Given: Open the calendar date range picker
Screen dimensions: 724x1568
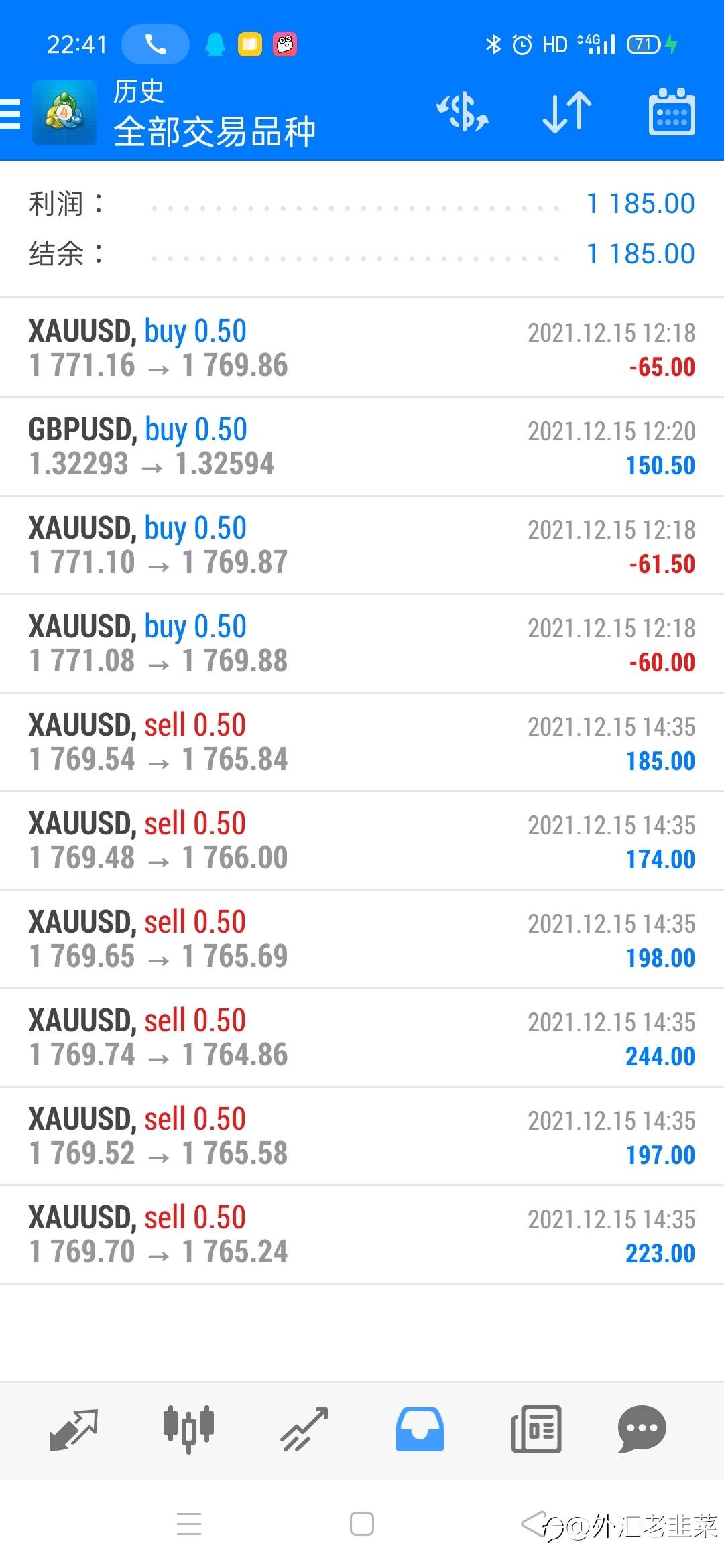Looking at the screenshot, I should [672, 112].
